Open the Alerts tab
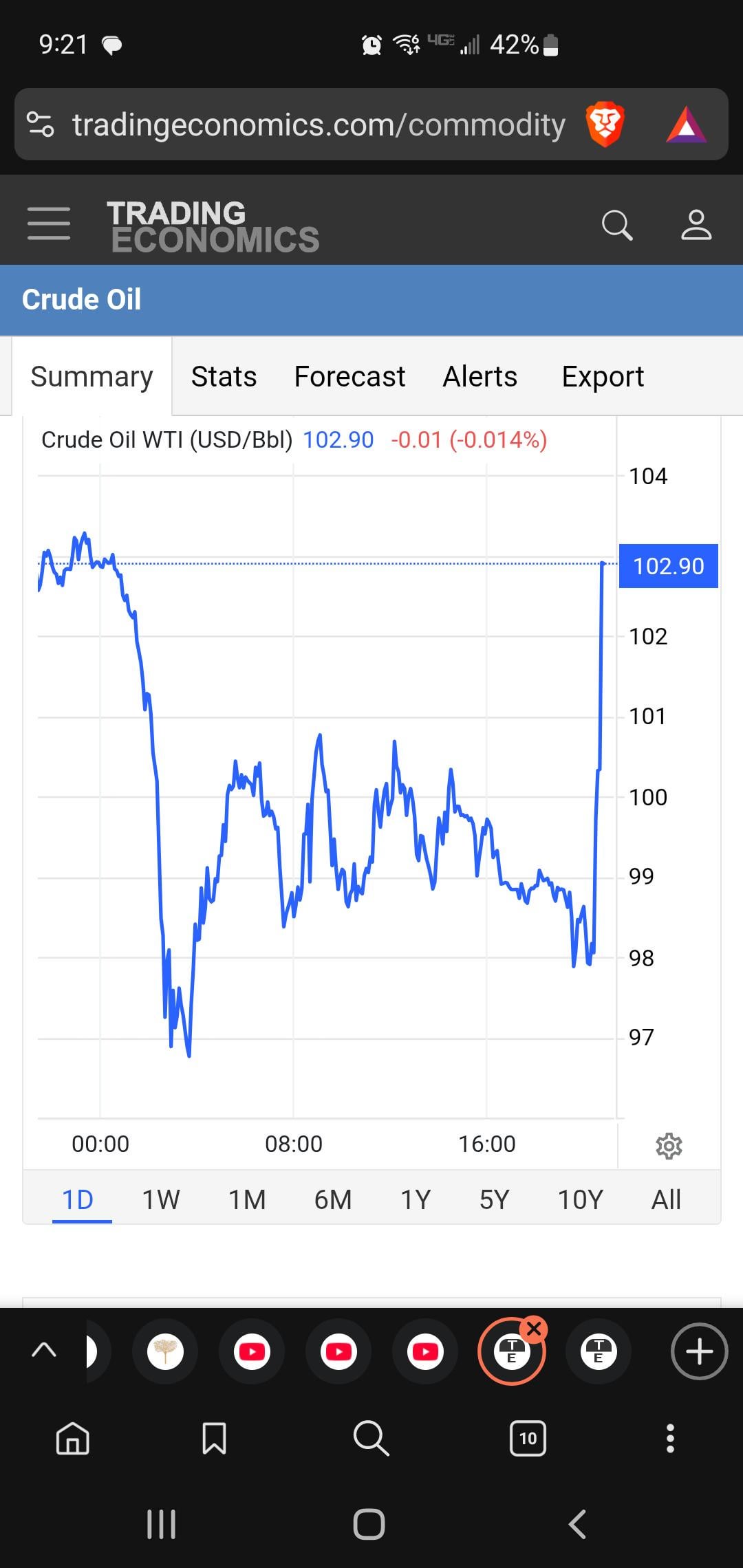The image size is (743, 1568). tap(480, 377)
